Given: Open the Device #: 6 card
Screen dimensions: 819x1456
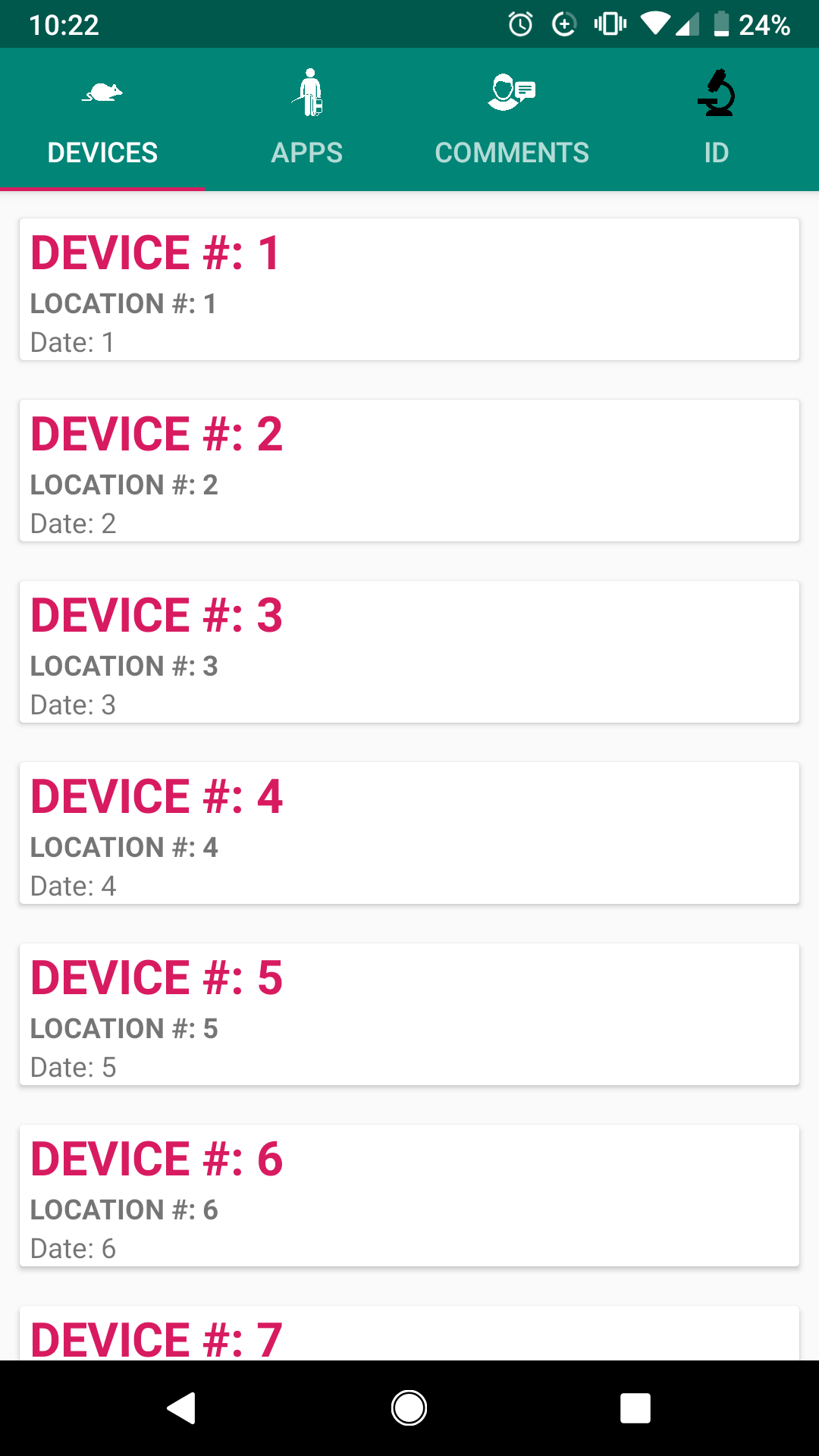Looking at the screenshot, I should tap(409, 1195).
